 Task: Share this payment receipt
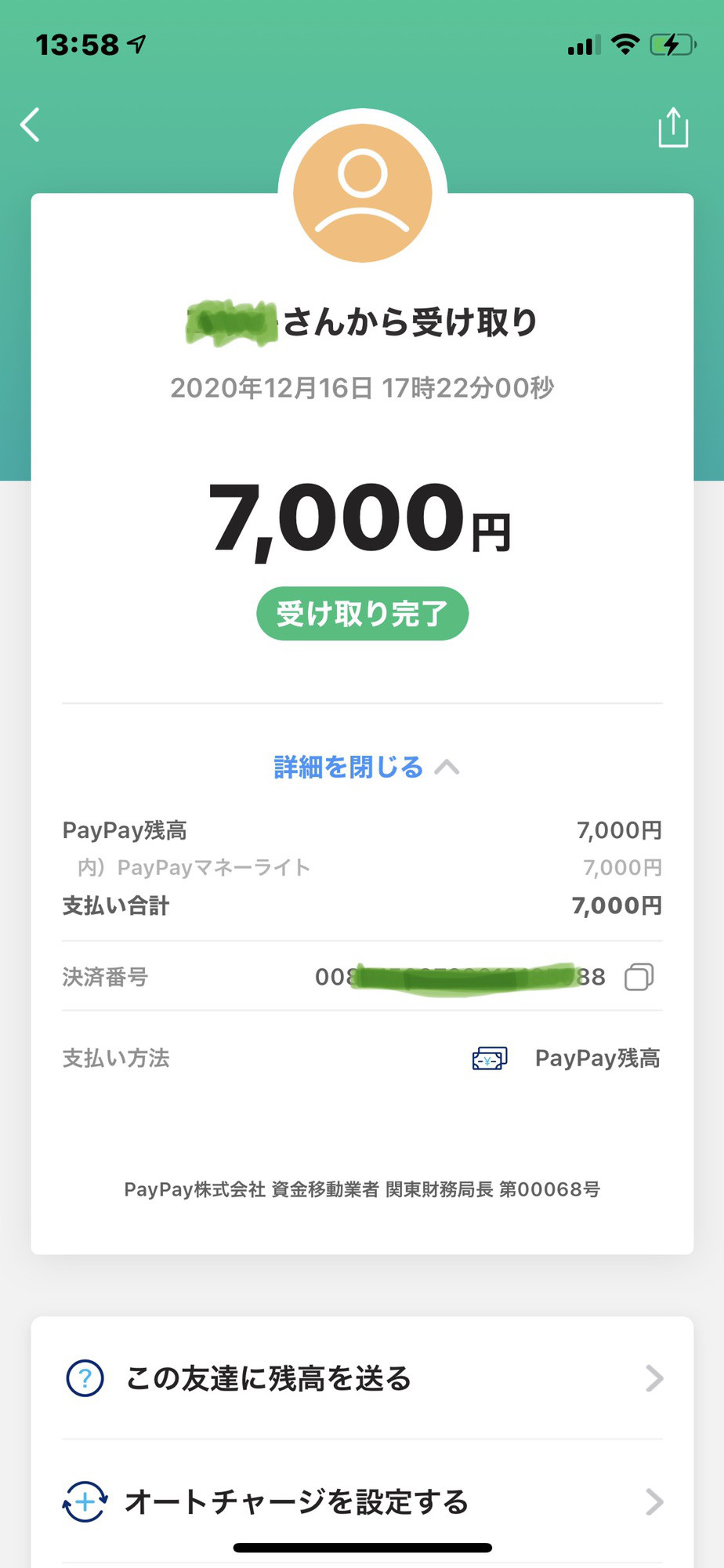(x=673, y=127)
